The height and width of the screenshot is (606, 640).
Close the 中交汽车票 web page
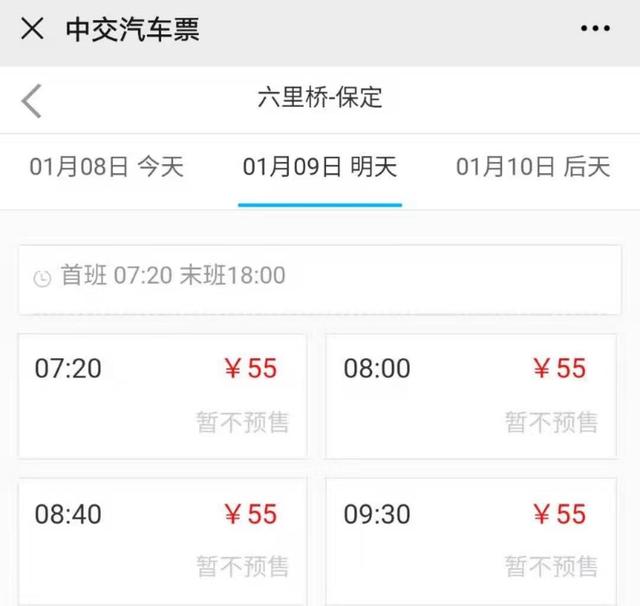pos(32,29)
